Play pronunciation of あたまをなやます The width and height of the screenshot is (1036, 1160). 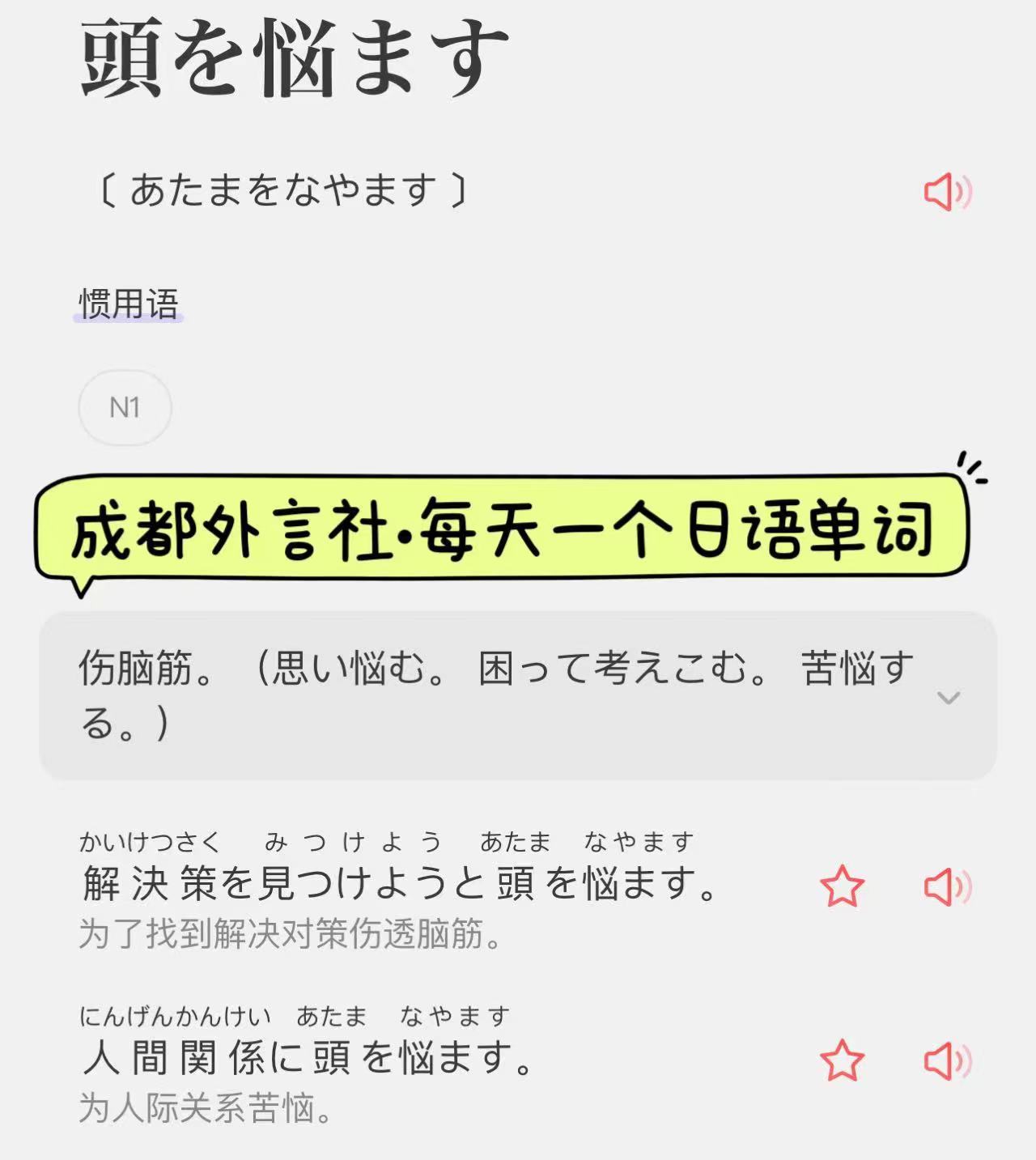click(947, 193)
